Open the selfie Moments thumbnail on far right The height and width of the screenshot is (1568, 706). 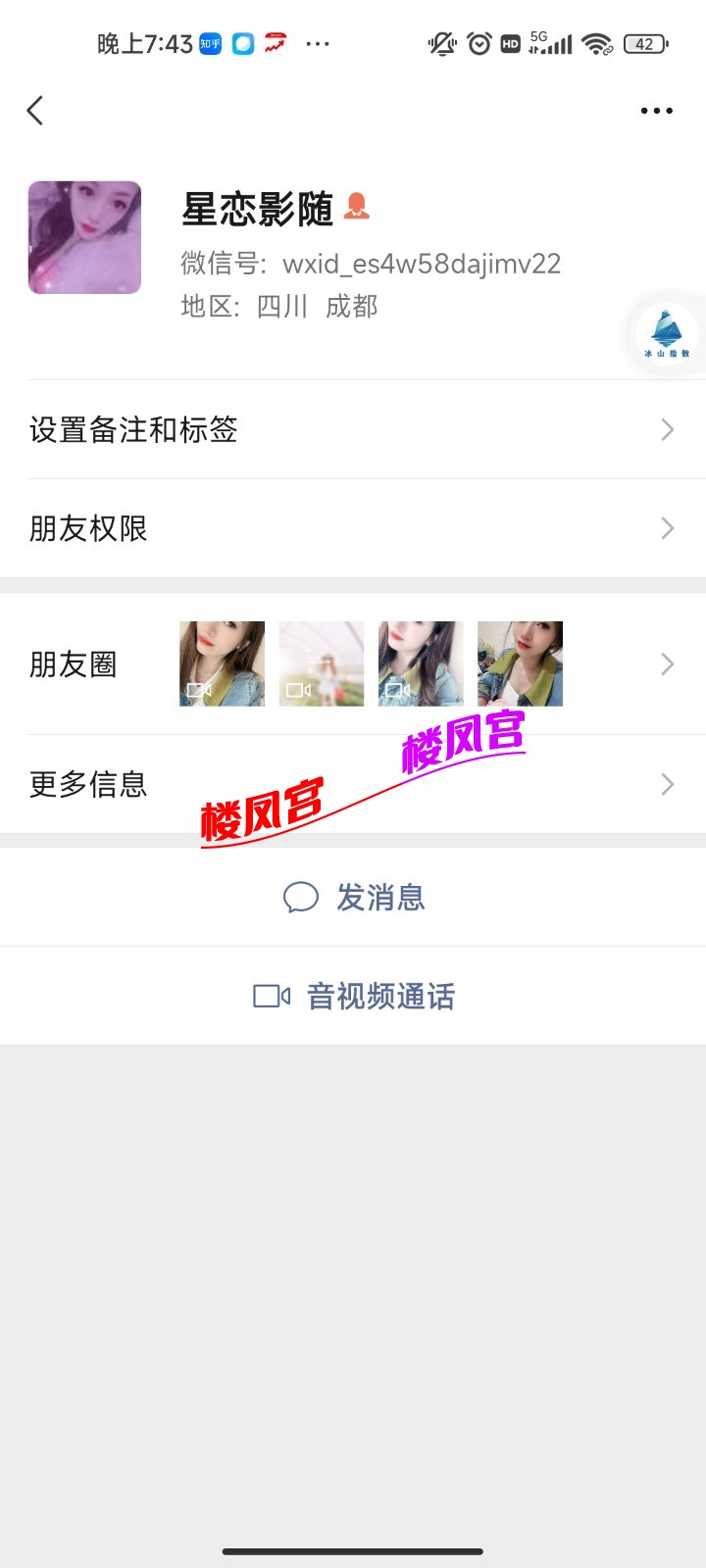point(520,663)
